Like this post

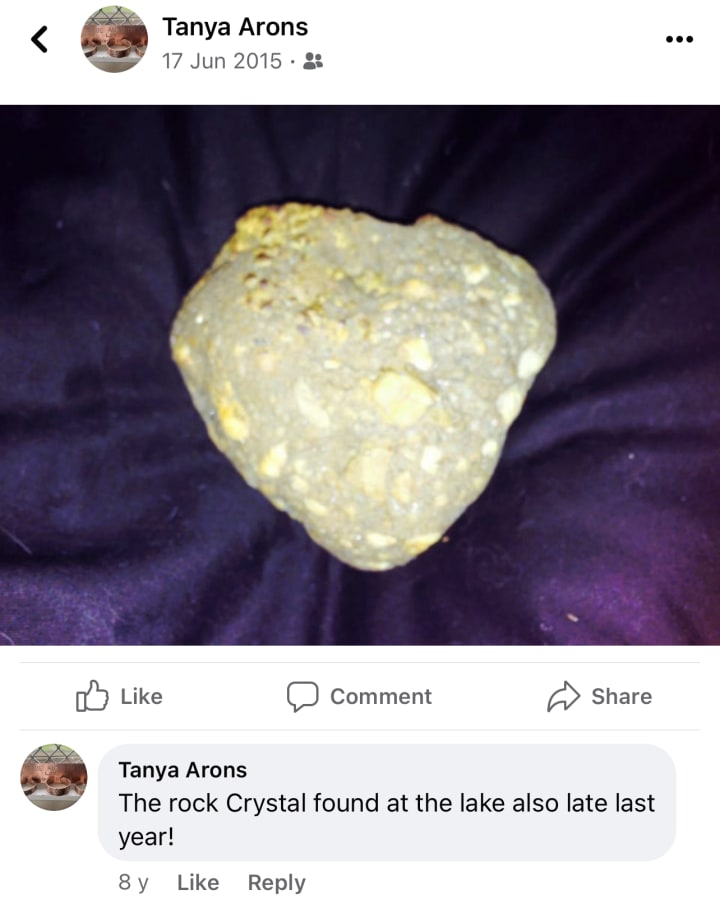(119, 696)
